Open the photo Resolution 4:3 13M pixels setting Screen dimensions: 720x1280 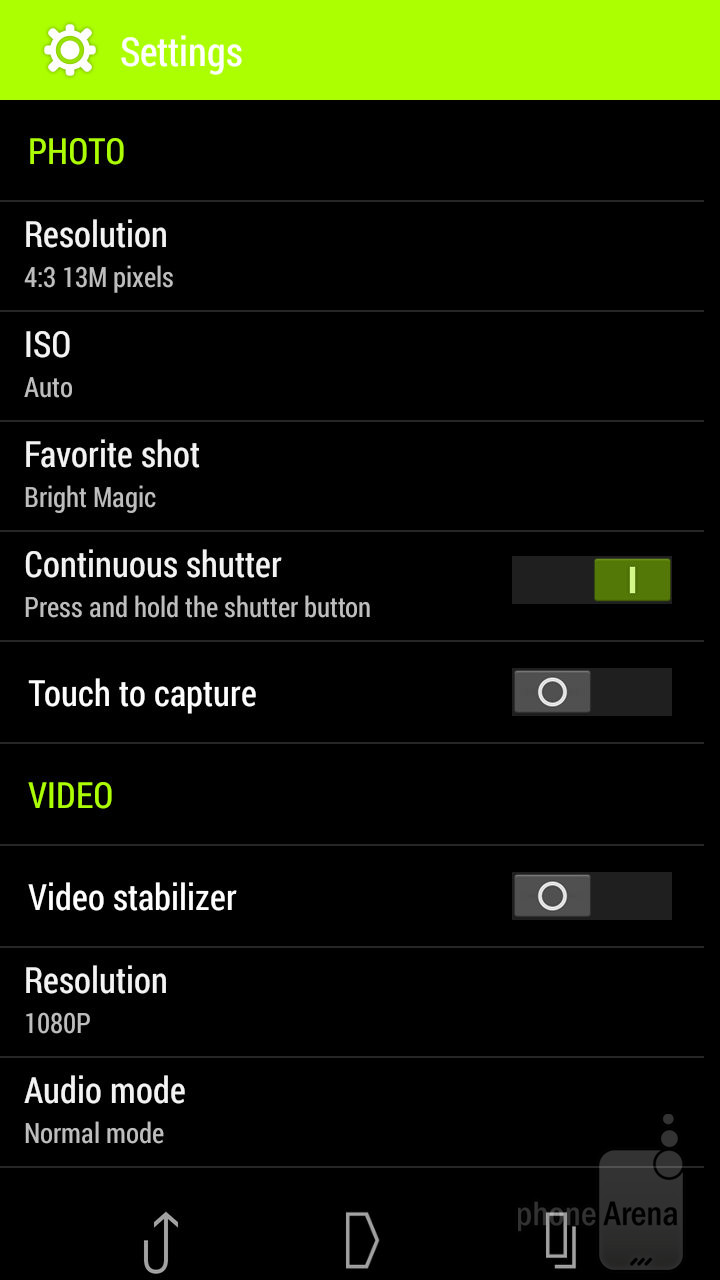[x=300, y=256]
